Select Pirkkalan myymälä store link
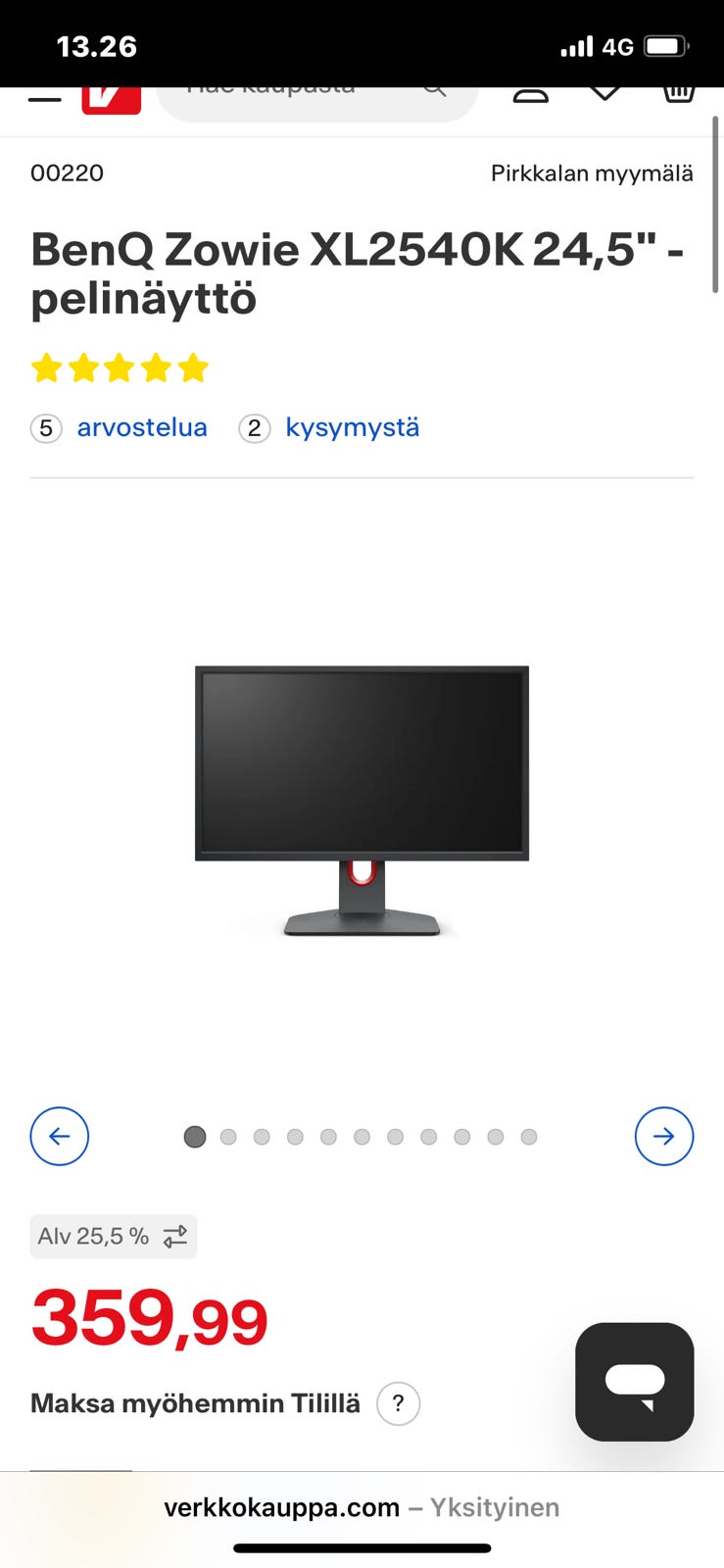The height and width of the screenshot is (1568, 724). (592, 172)
